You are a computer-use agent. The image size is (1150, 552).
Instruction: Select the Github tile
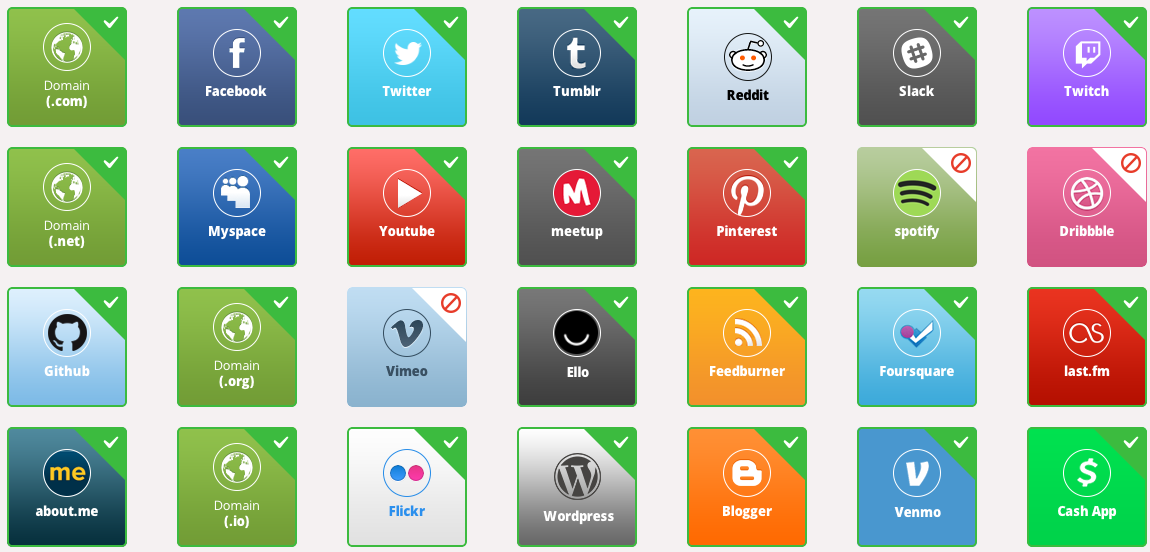click(x=67, y=348)
